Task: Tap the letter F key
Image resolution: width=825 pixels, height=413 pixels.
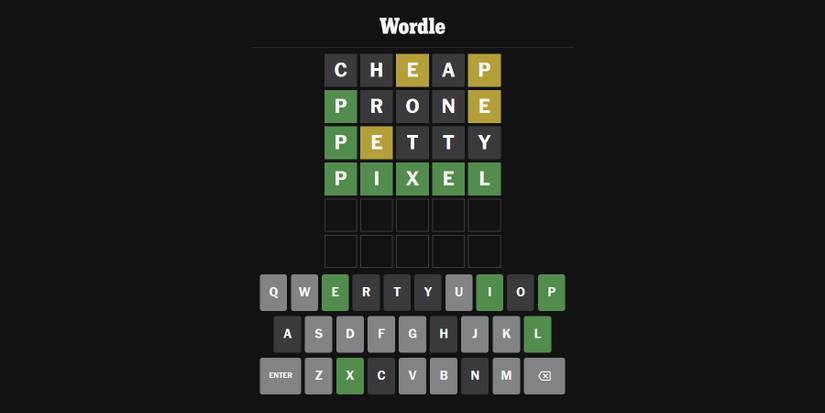Action: (381, 334)
